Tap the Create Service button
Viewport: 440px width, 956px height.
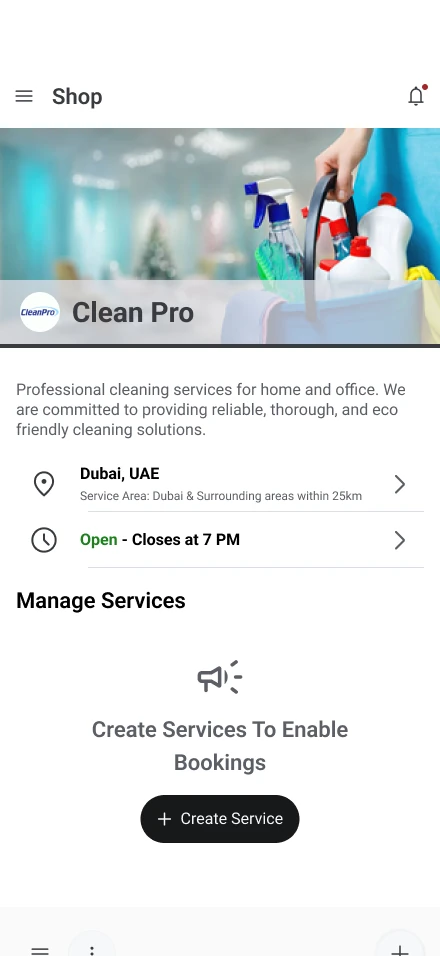220,818
